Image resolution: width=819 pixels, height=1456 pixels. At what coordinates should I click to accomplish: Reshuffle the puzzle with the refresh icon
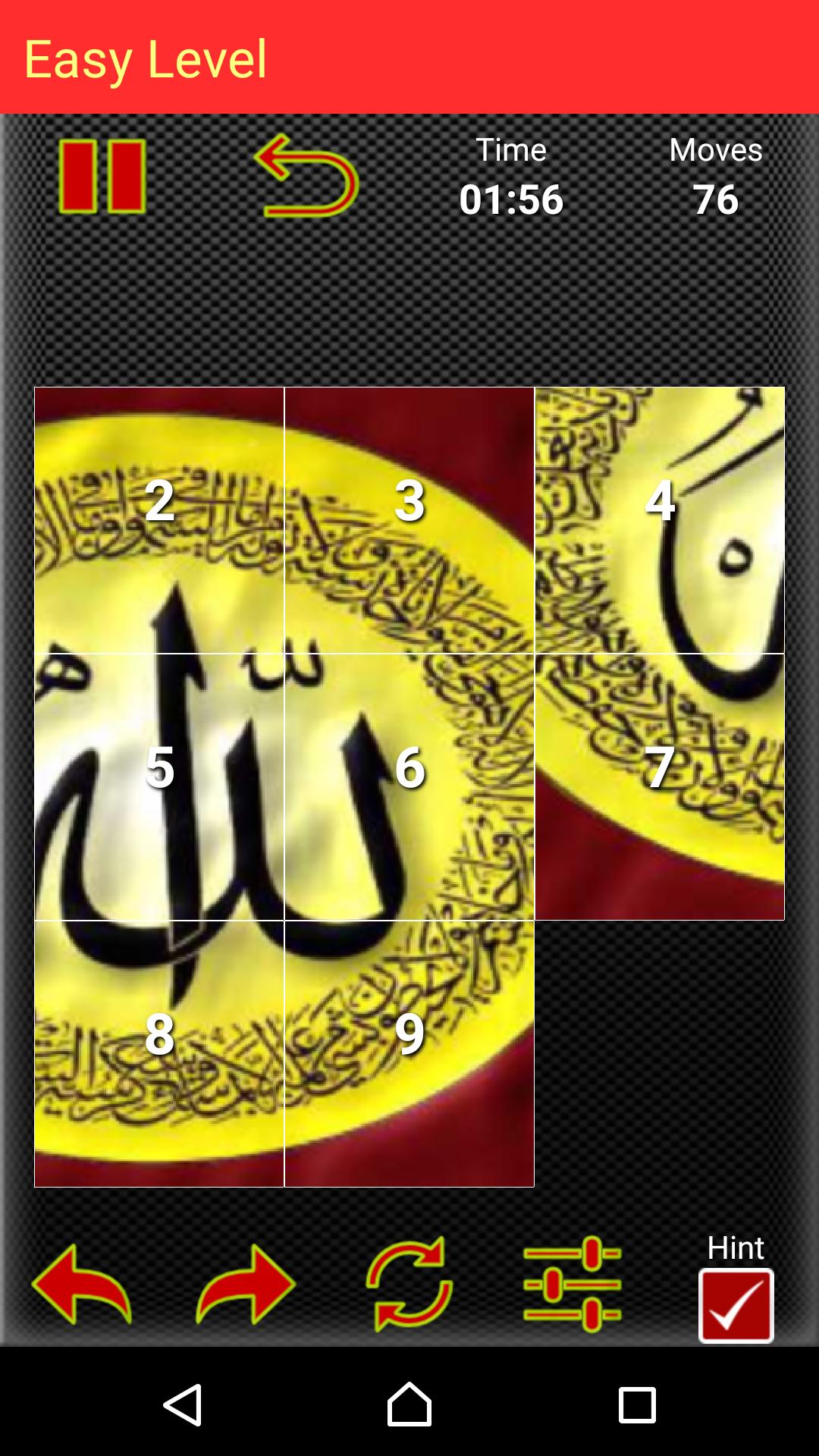pos(409,1285)
